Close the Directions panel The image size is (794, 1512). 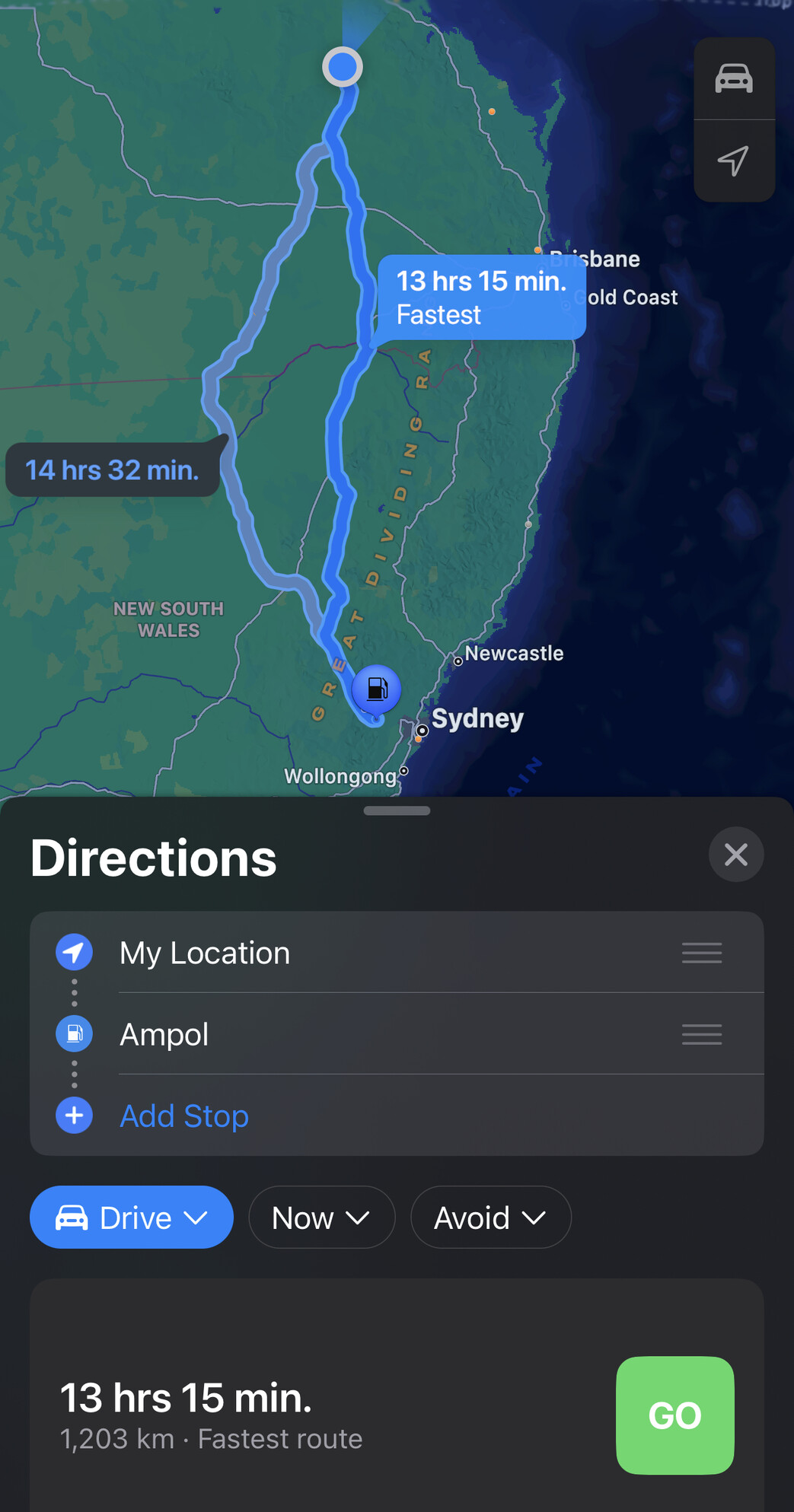pos(735,855)
